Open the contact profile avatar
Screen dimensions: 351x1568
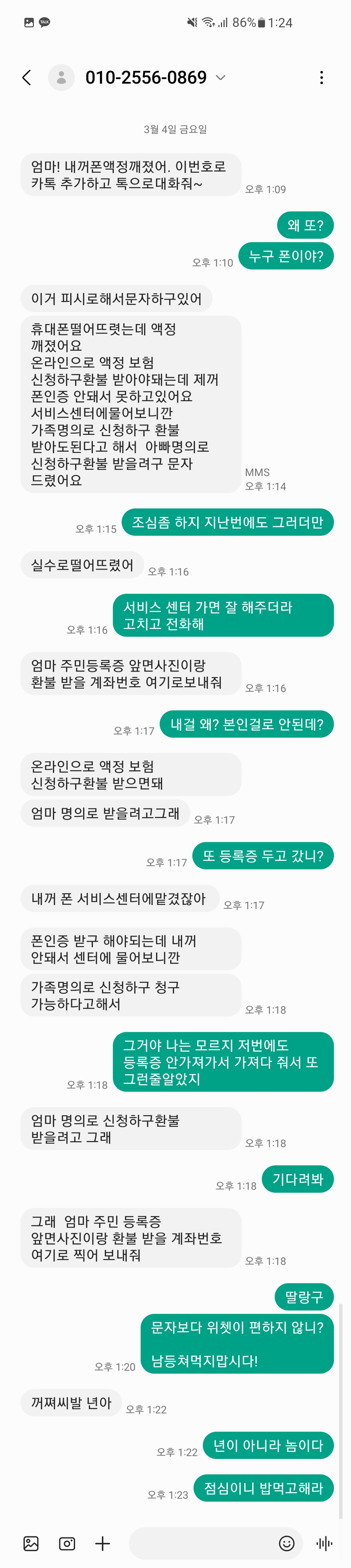pyautogui.click(x=61, y=77)
